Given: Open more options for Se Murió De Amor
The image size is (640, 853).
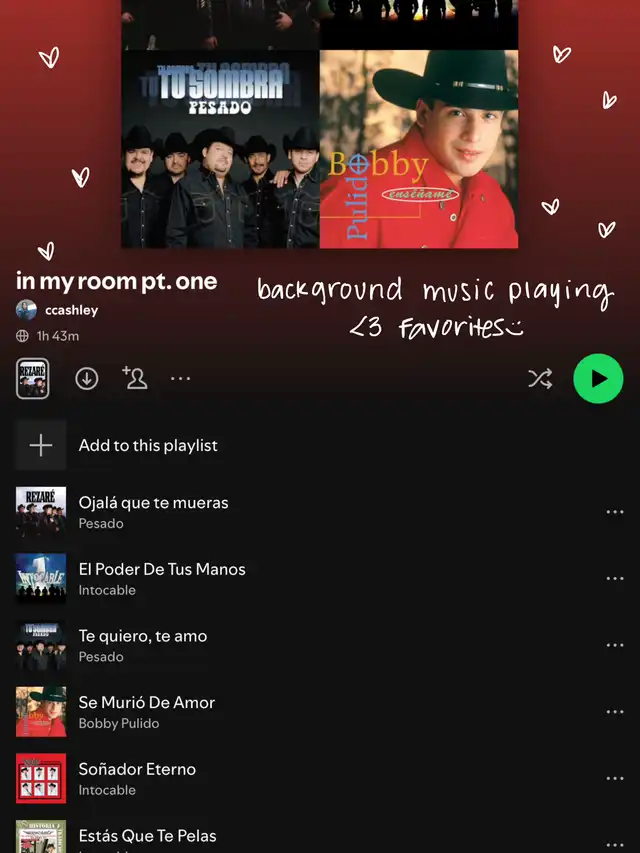Looking at the screenshot, I should pos(614,712).
